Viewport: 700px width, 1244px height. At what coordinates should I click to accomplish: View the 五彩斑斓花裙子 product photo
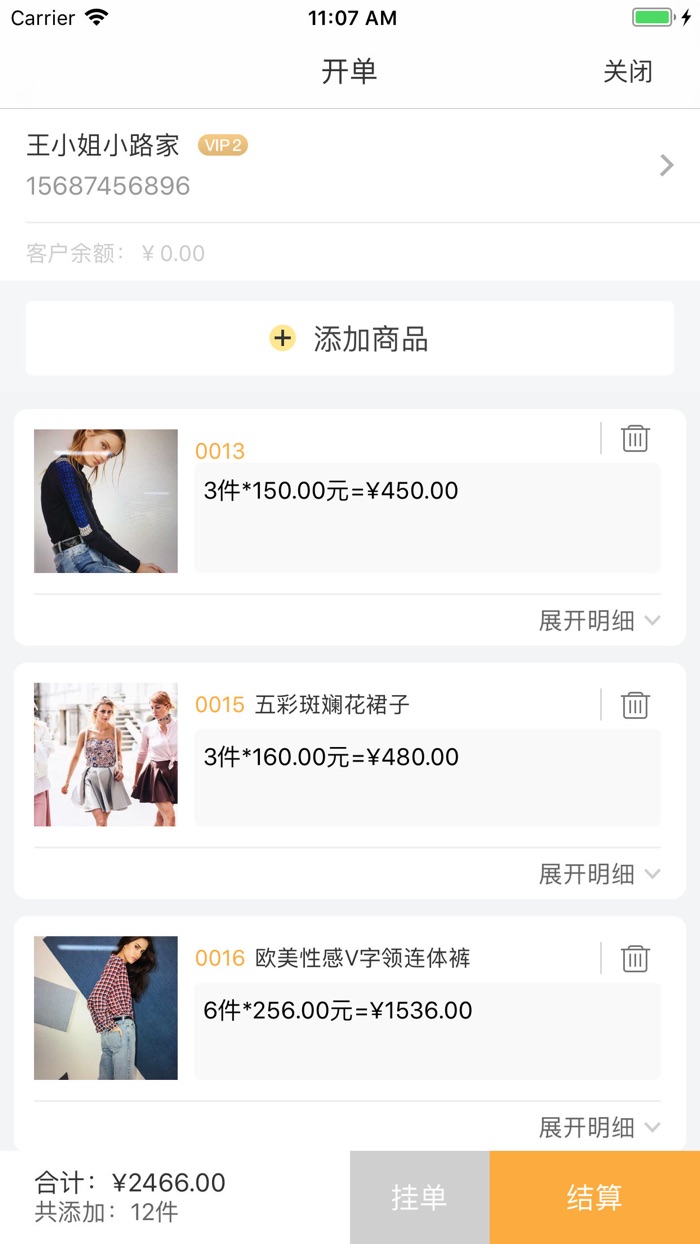pos(106,755)
